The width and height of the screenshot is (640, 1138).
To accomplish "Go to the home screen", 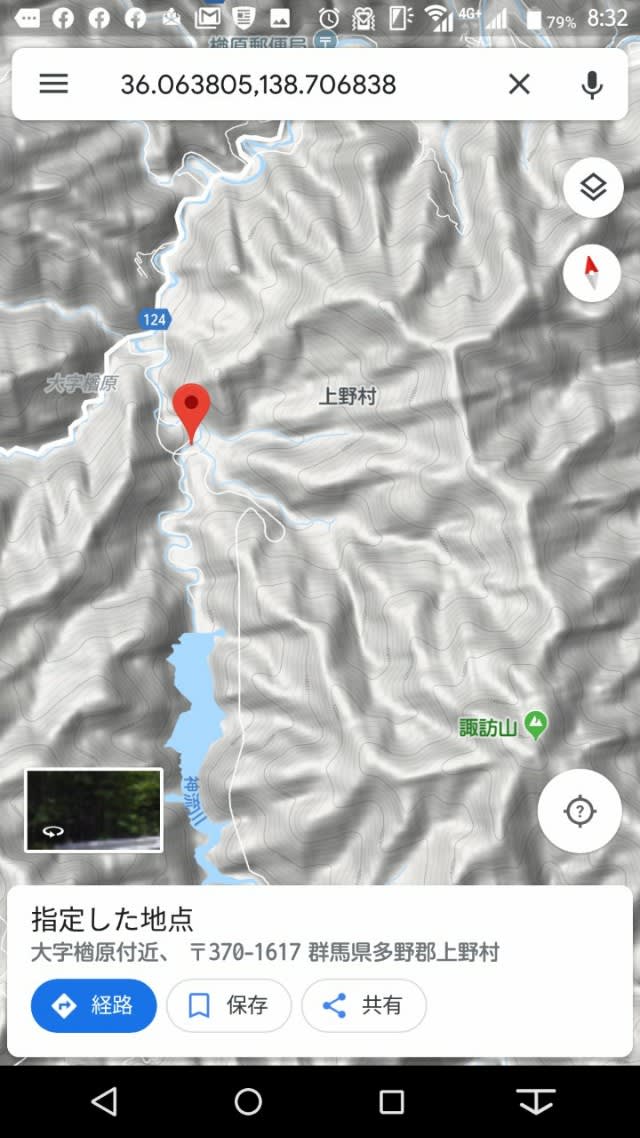I will click(248, 1102).
